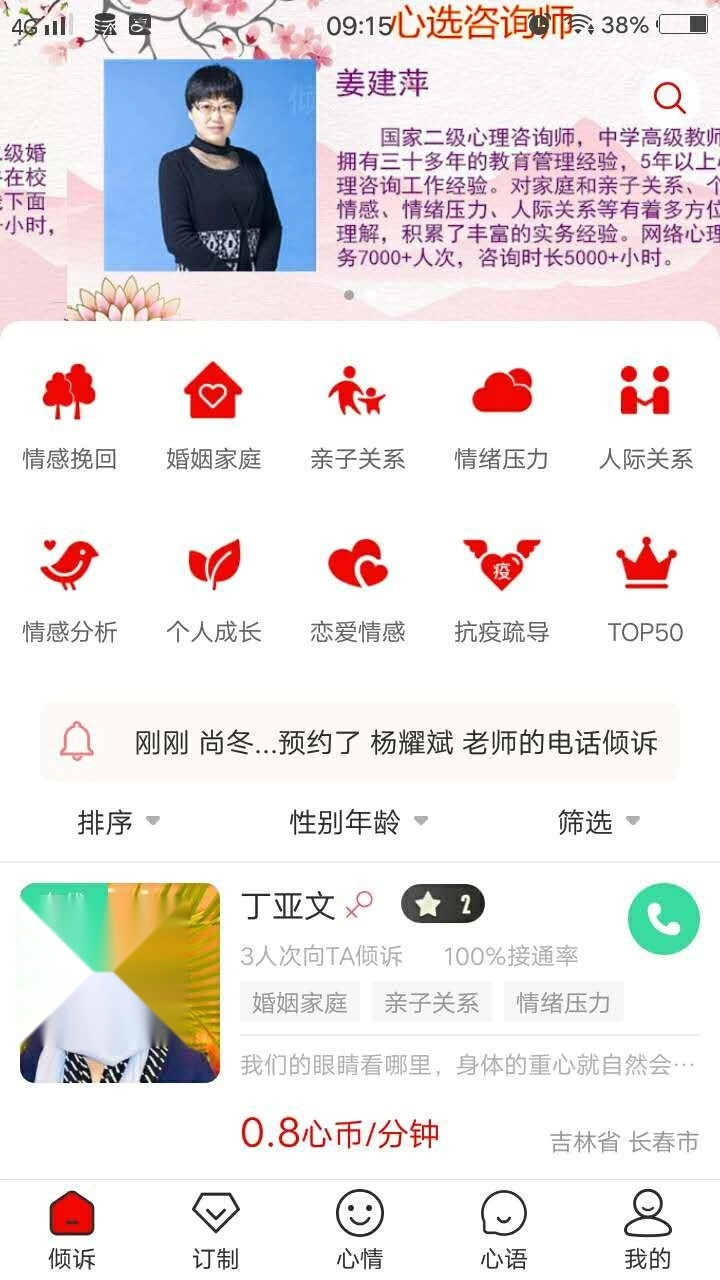Open the 我的 profile tab

648,1225
